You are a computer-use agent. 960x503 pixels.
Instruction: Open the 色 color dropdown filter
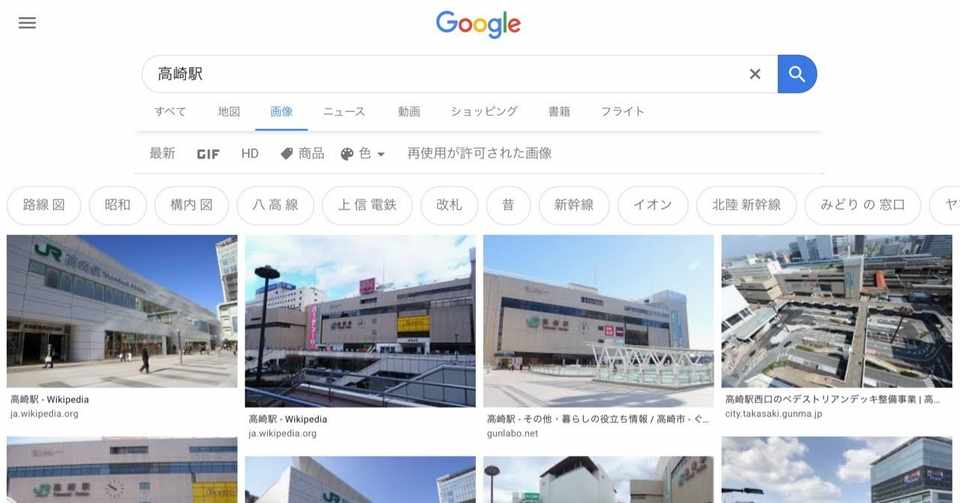(363, 154)
